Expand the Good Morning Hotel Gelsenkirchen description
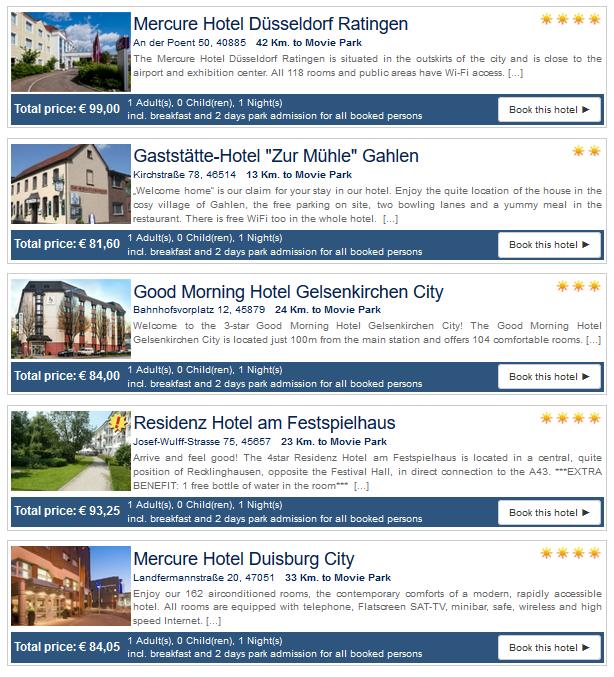614x677 pixels. (x=593, y=340)
